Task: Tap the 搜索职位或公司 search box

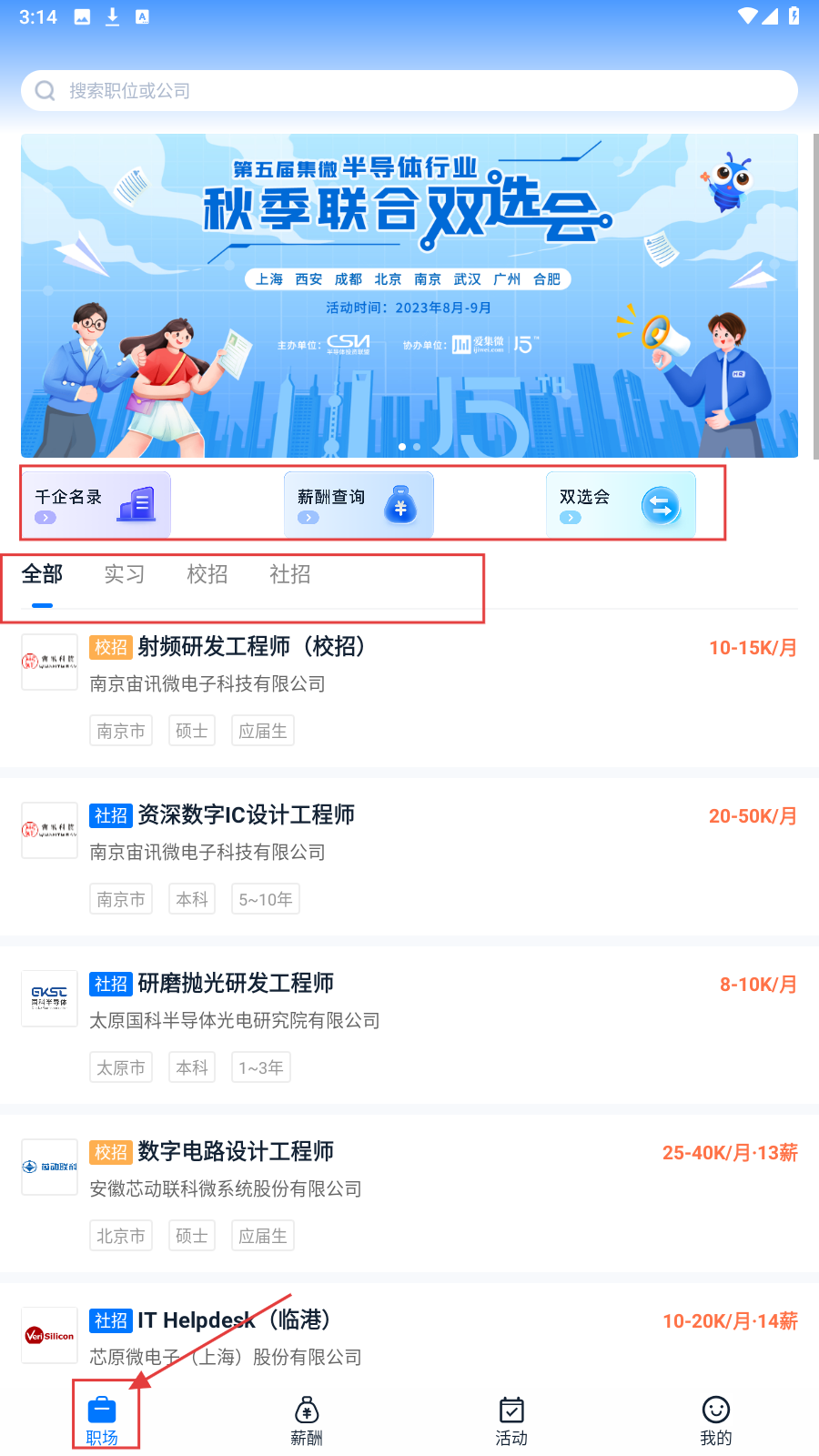Action: pyautogui.click(x=409, y=91)
